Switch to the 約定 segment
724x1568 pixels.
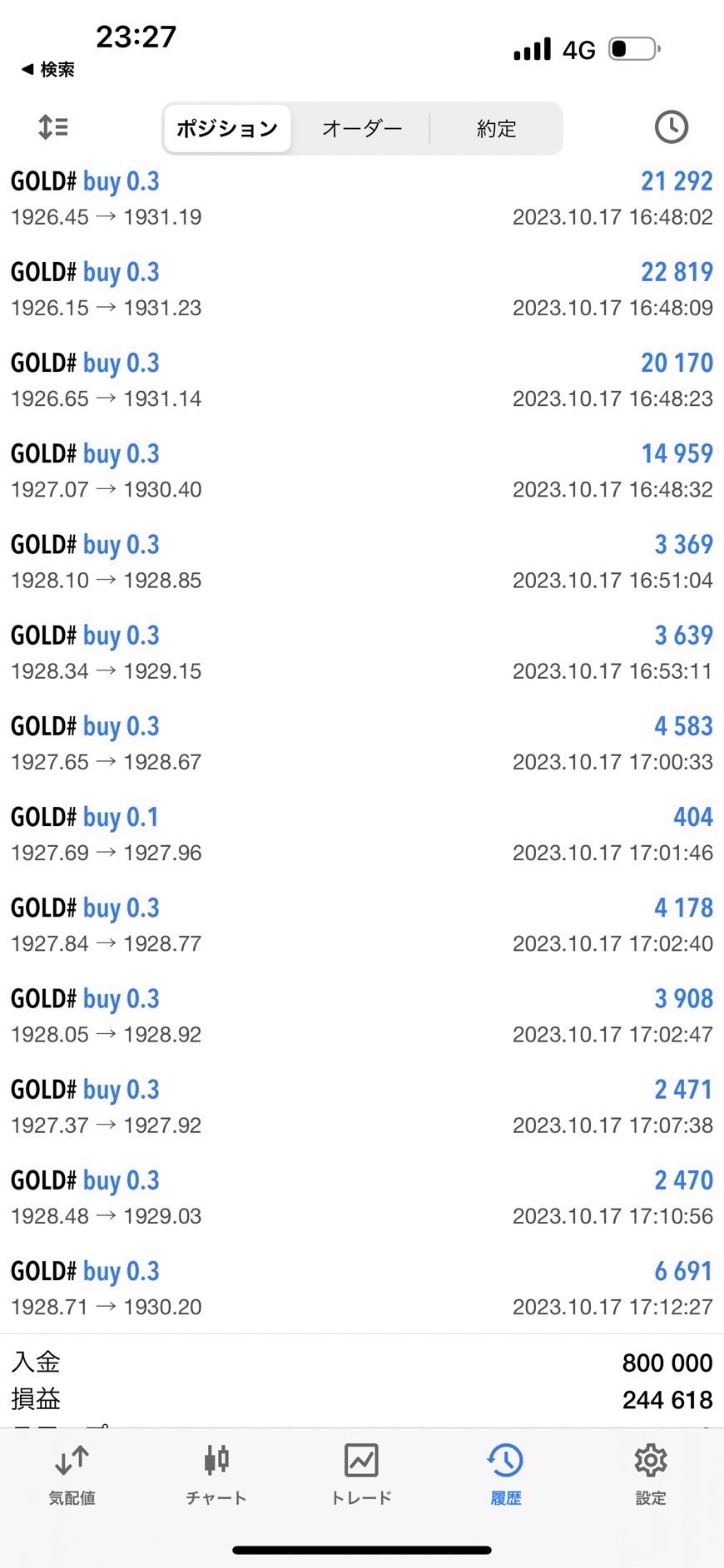coord(496,129)
